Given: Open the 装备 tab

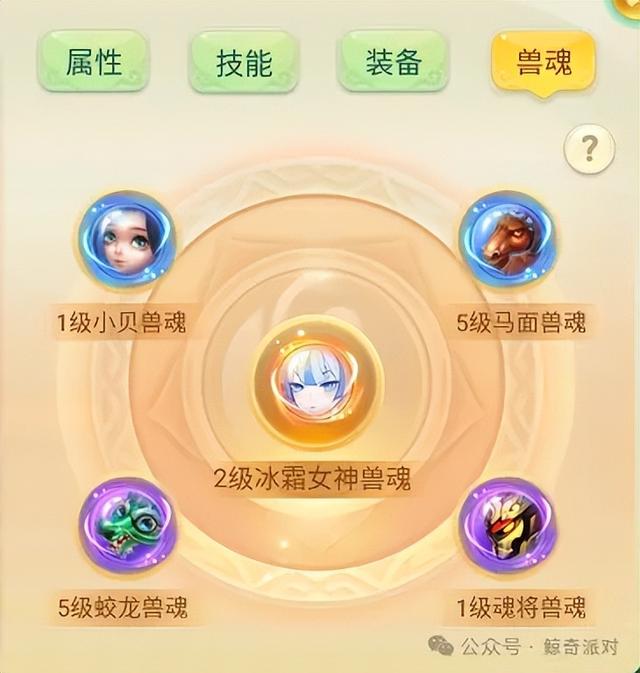Looking at the screenshot, I should [394, 61].
